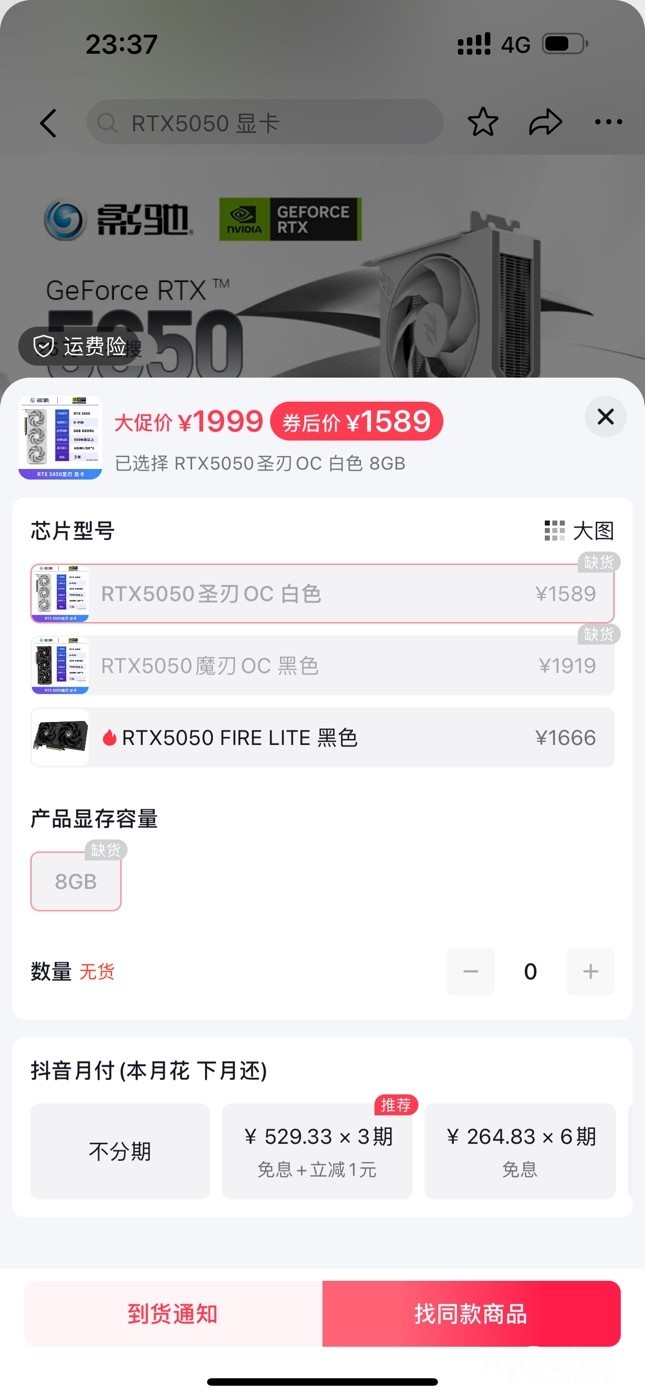645x1398 pixels.
Task: Tap 找同款商品 to find similar items
Action: pyautogui.click(x=471, y=1314)
